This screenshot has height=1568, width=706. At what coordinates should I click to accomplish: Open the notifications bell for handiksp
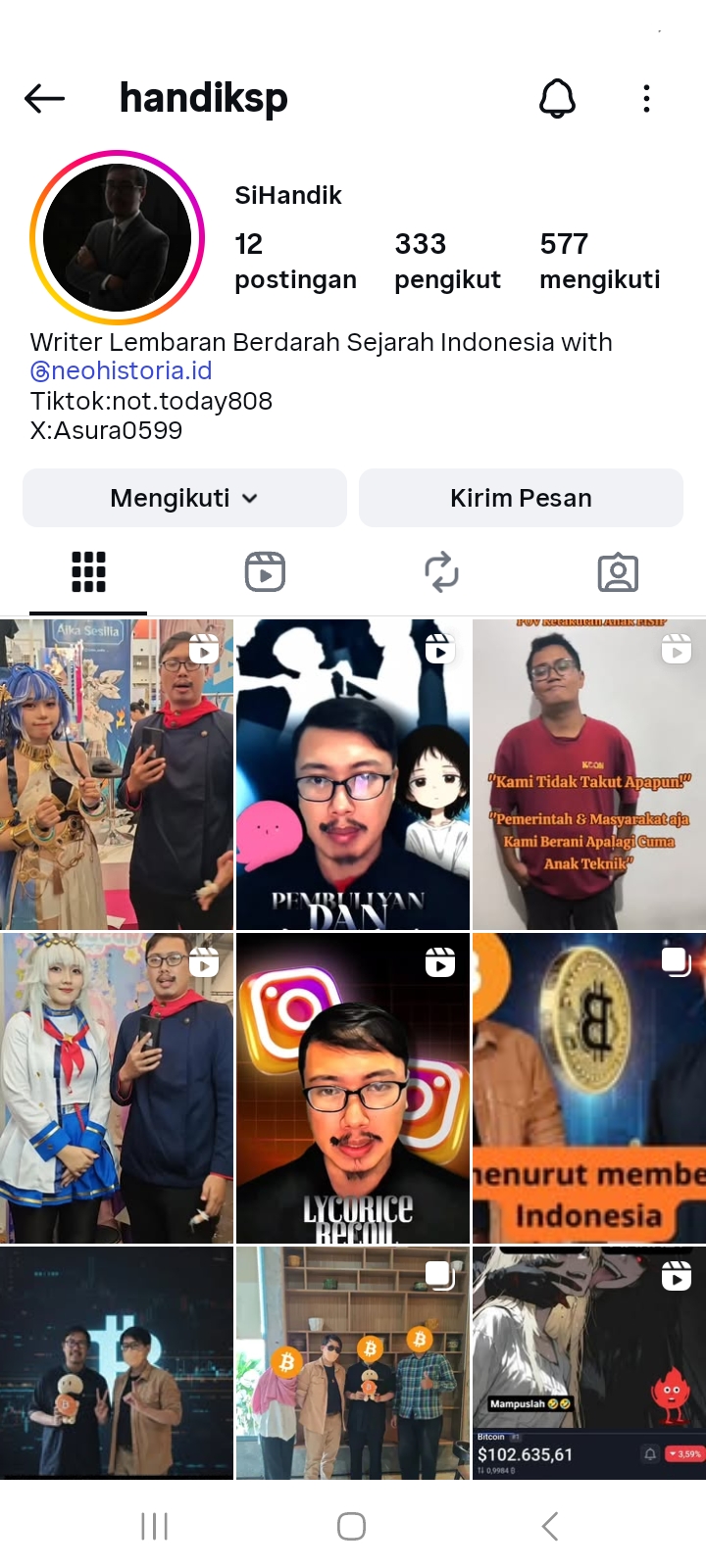click(557, 98)
